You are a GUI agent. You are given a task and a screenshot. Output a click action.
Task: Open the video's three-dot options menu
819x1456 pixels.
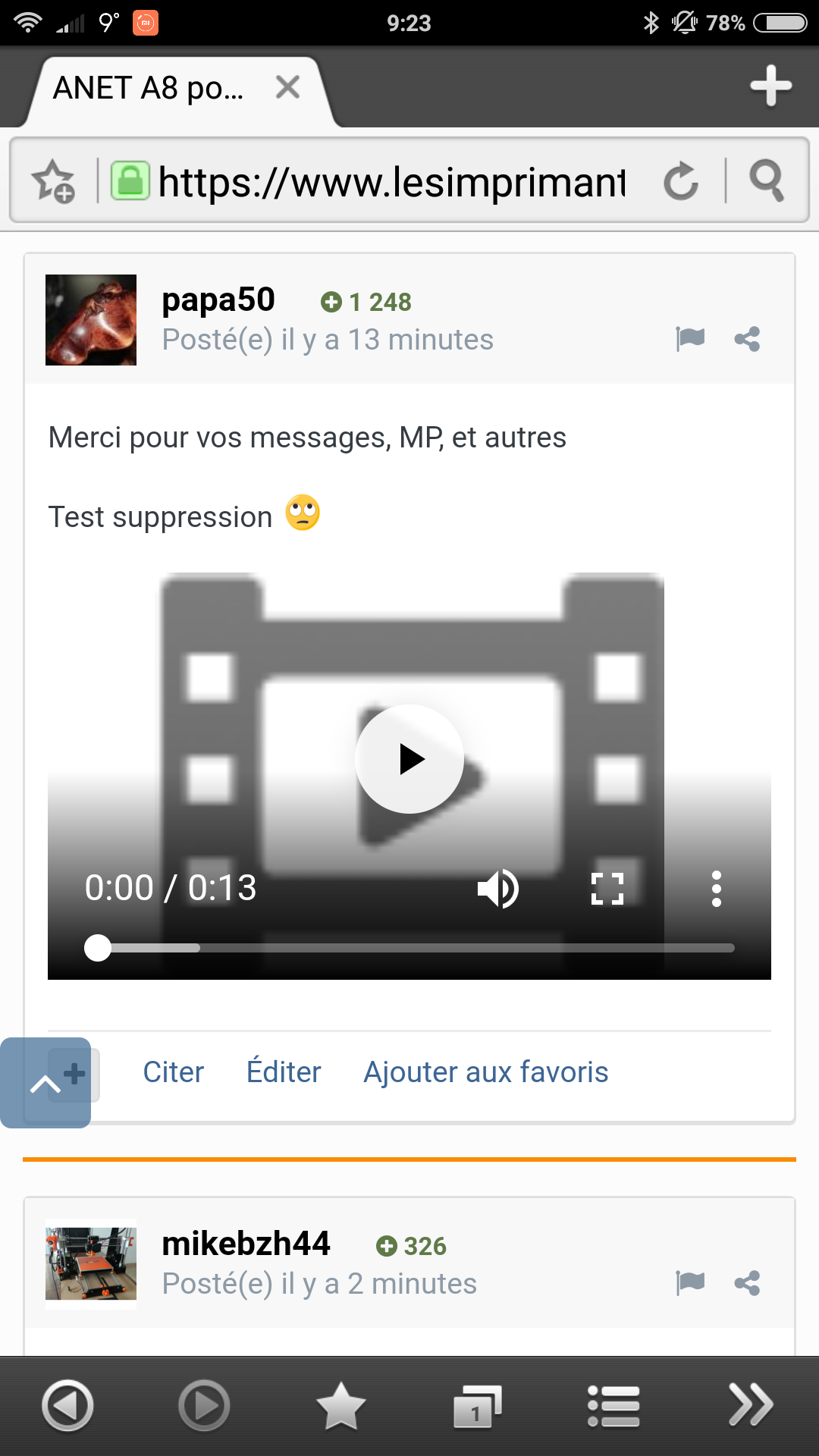pyautogui.click(x=717, y=889)
